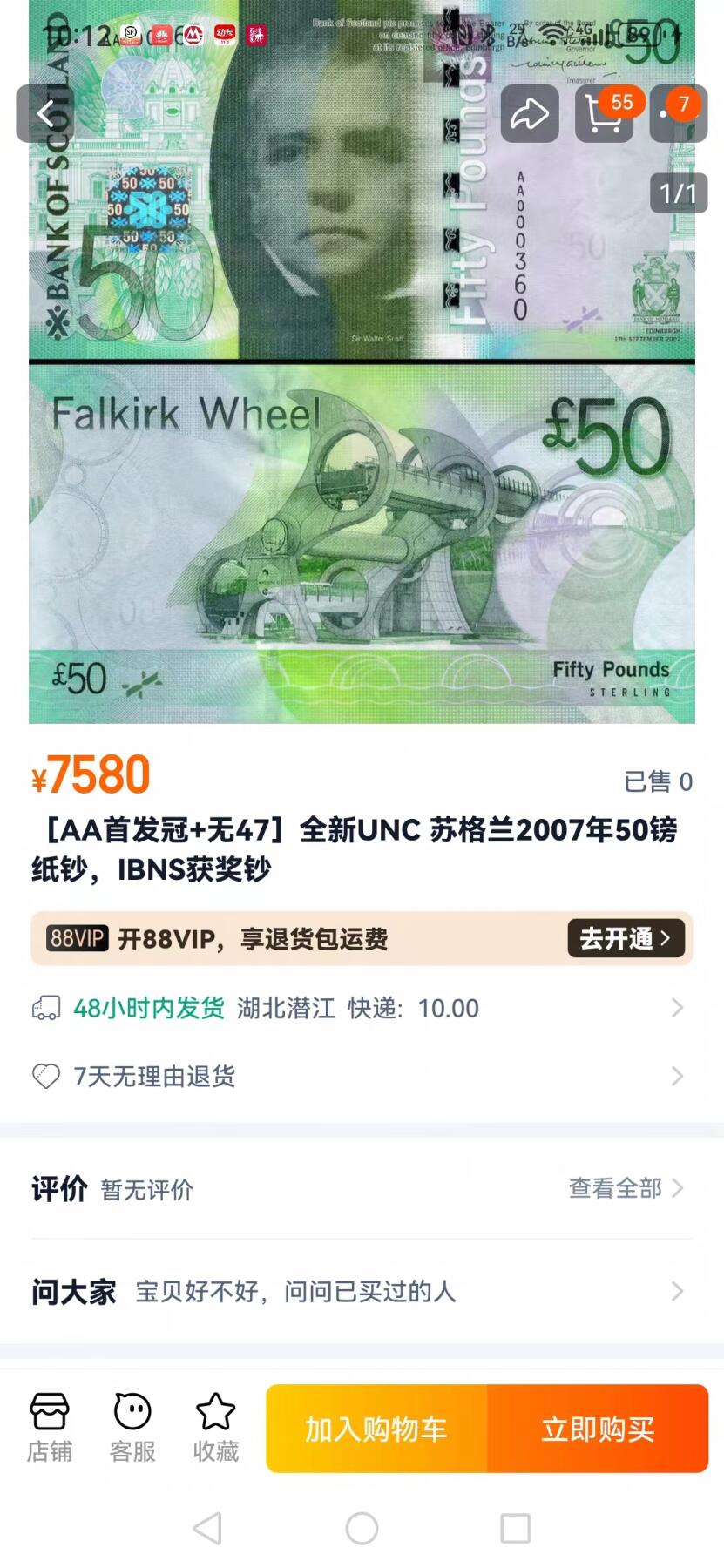This screenshot has height=1568, width=724.
Task: Tap 加入购物车 to add to cart
Action: point(375,1429)
